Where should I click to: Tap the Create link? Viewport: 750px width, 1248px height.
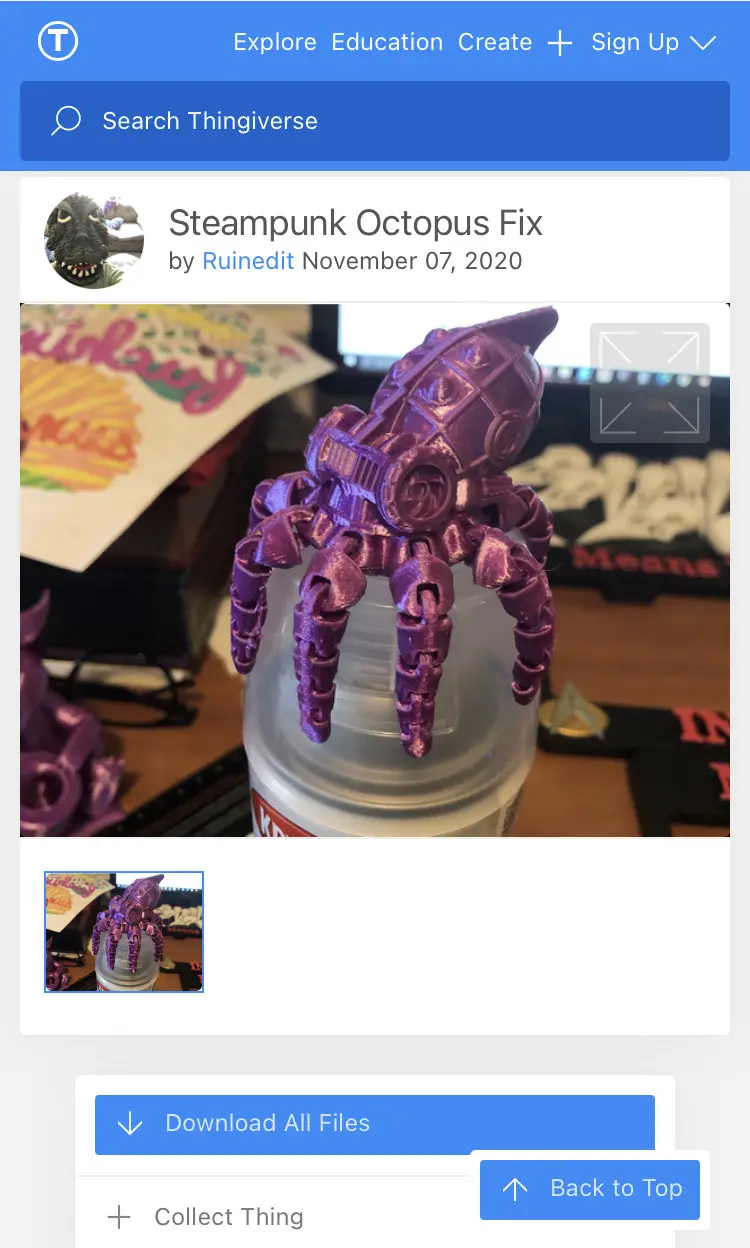pyautogui.click(x=495, y=42)
